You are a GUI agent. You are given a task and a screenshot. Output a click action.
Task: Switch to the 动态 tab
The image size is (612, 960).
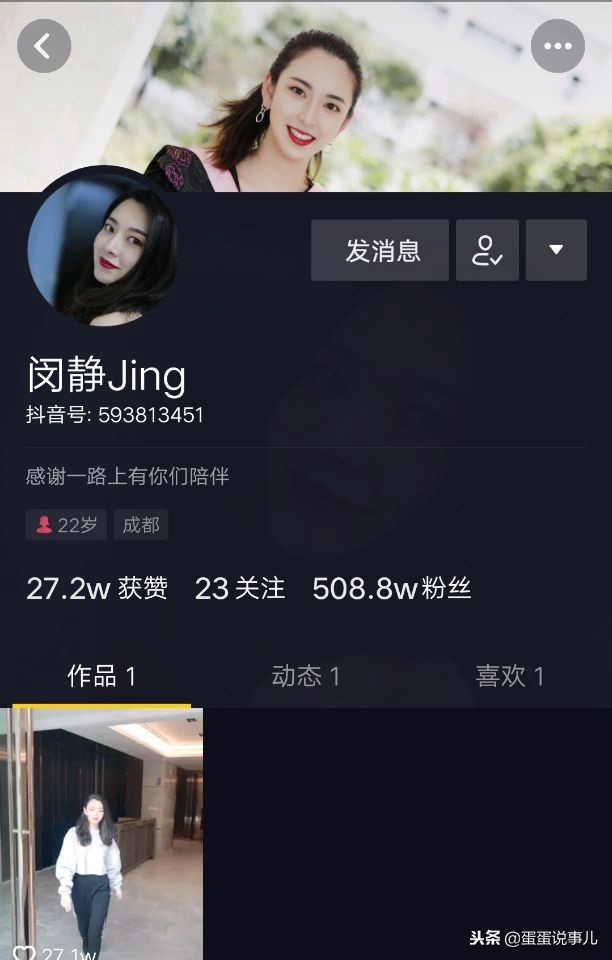tap(306, 676)
